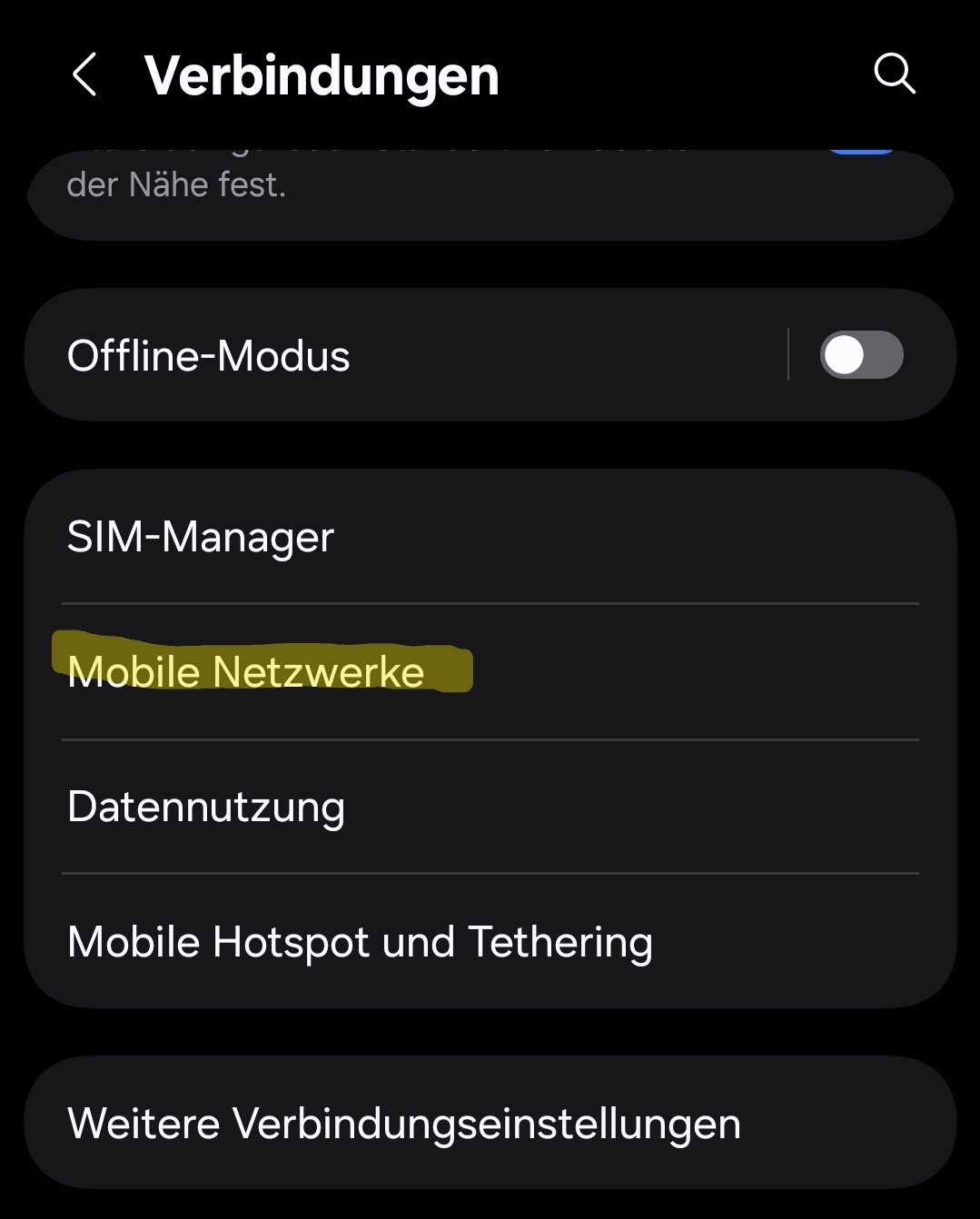
Task: Open the settings search
Action: 894,74
